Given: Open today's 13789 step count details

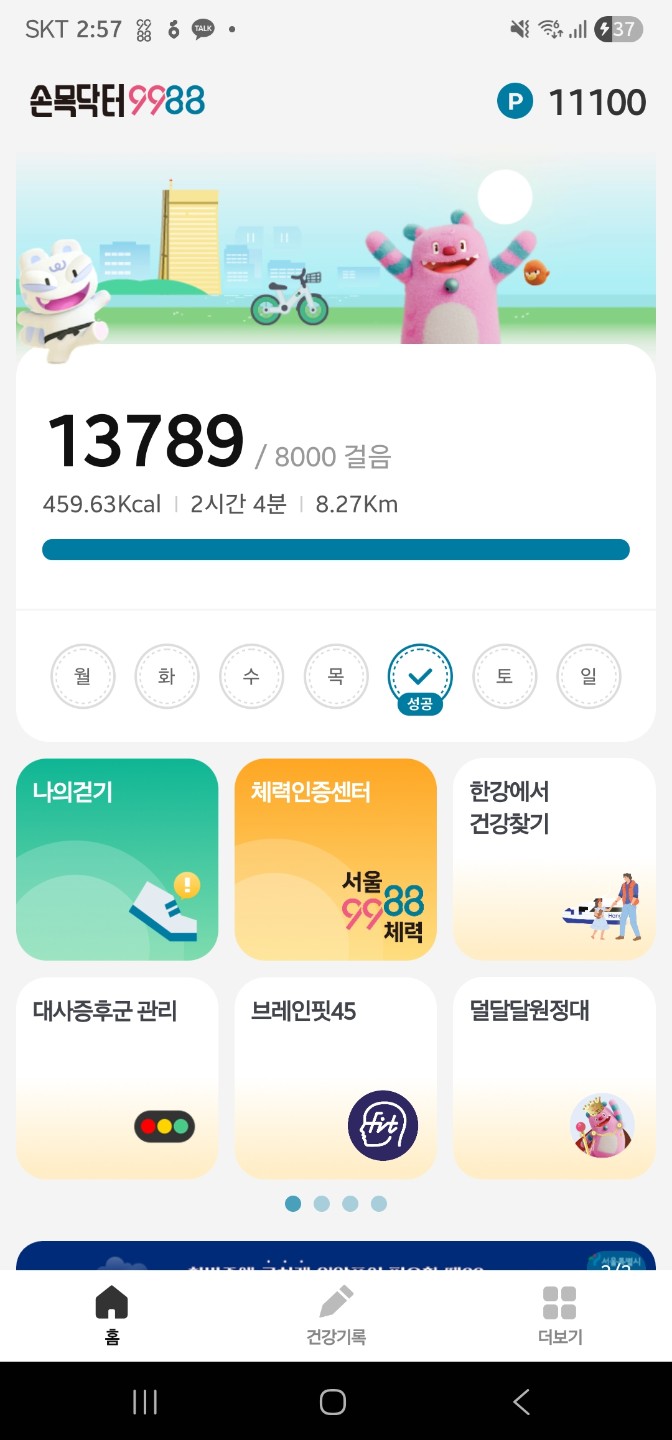Looking at the screenshot, I should coord(146,441).
